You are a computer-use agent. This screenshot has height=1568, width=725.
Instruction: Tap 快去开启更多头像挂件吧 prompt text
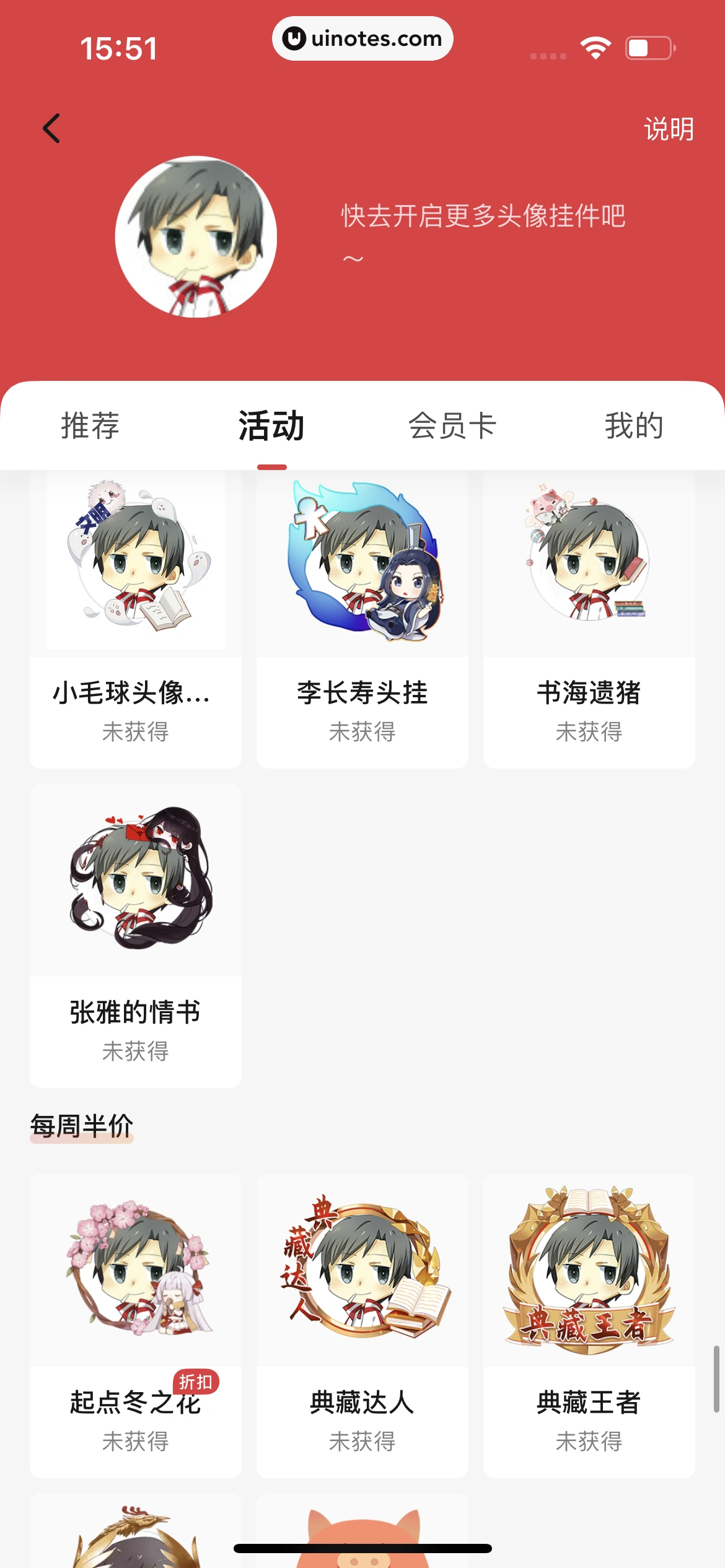pyautogui.click(x=483, y=215)
